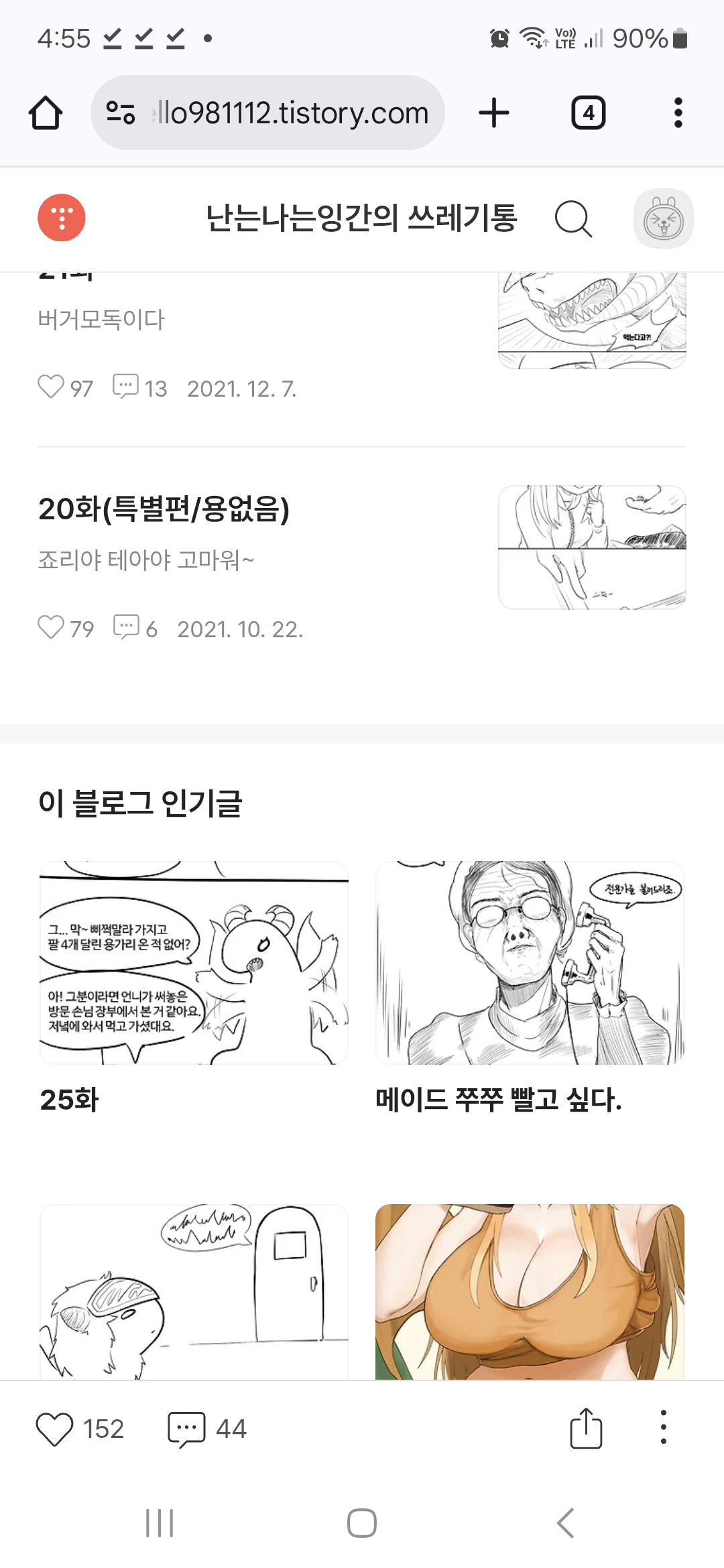
Task: Share this blog post
Action: [x=585, y=1429]
